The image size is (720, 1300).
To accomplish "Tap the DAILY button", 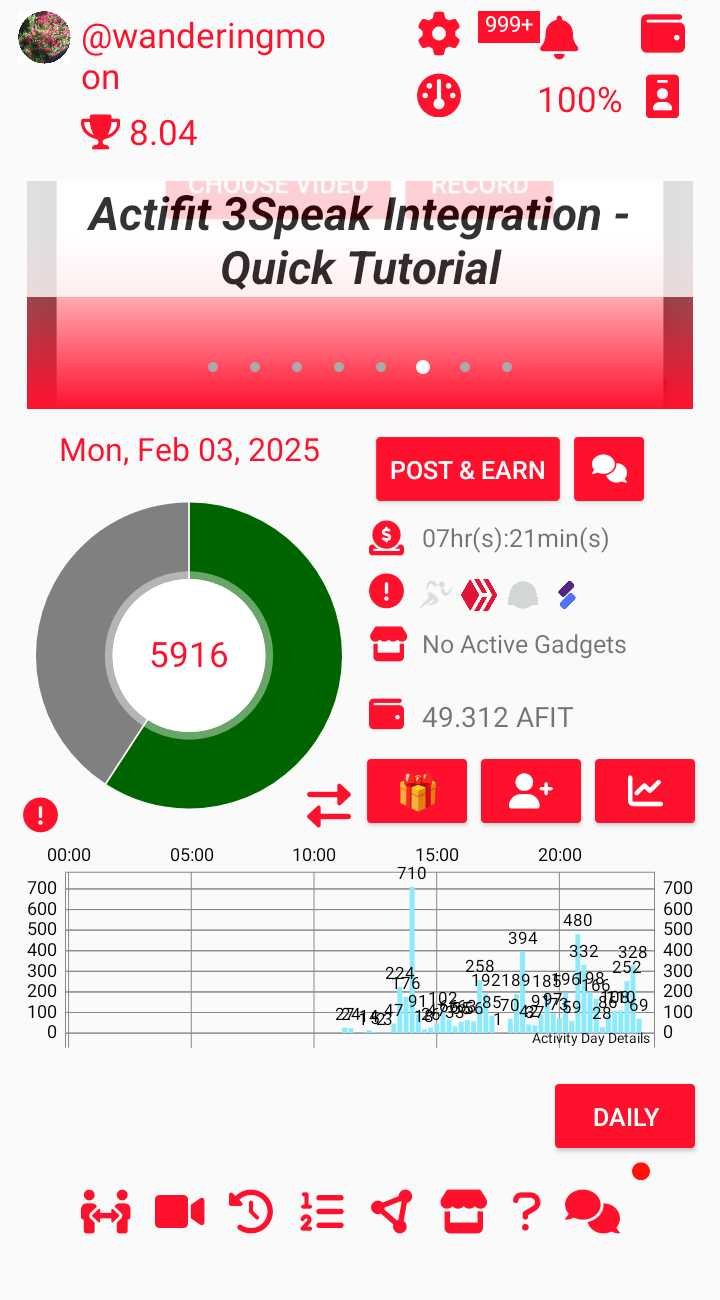I will (x=625, y=1116).
